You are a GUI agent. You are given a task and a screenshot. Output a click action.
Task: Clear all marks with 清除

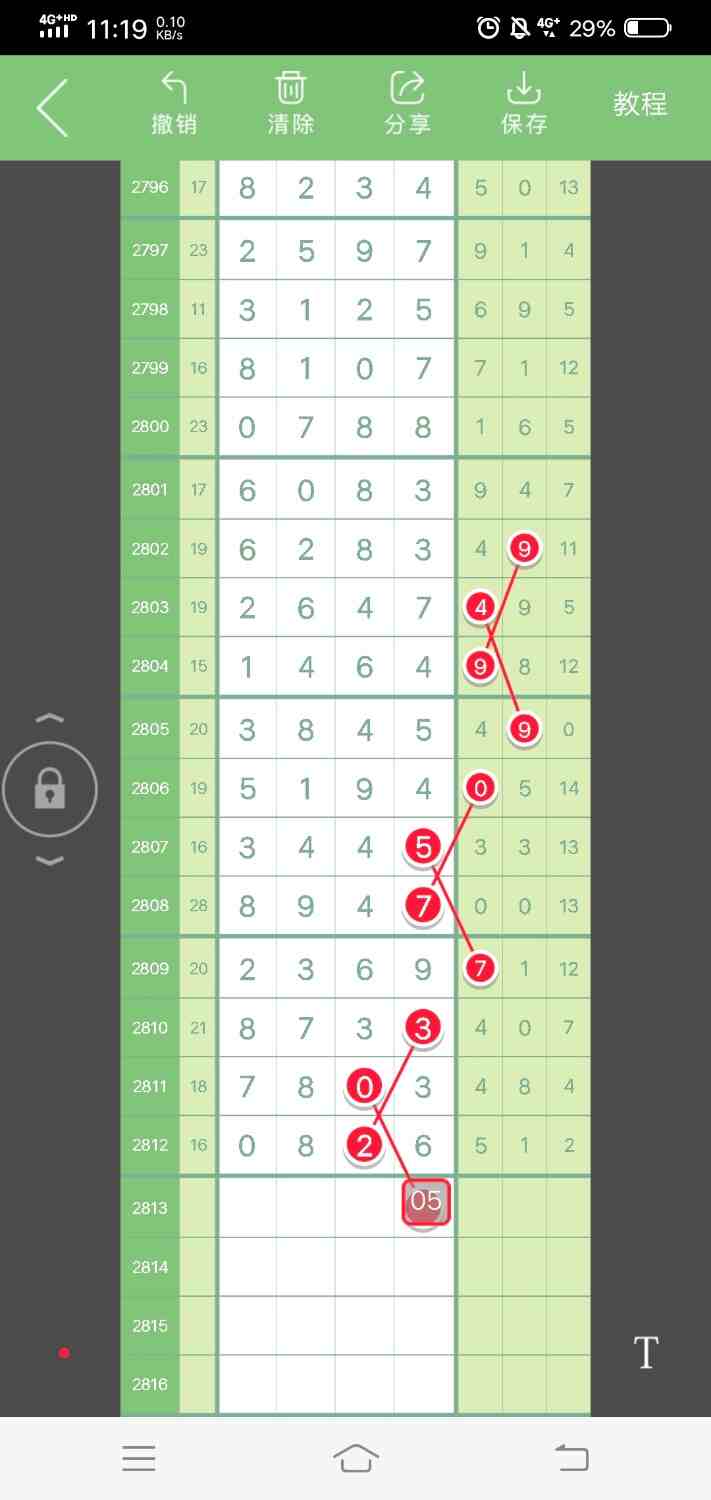point(291,104)
